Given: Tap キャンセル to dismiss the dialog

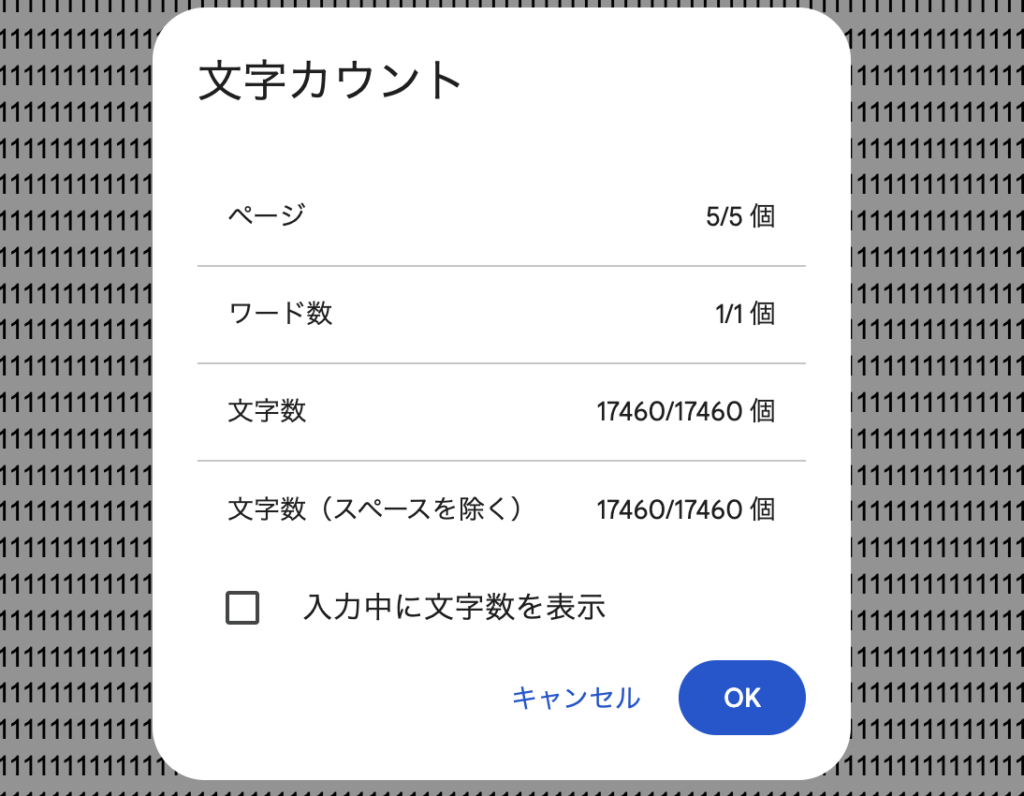Looking at the screenshot, I should (x=576, y=698).
